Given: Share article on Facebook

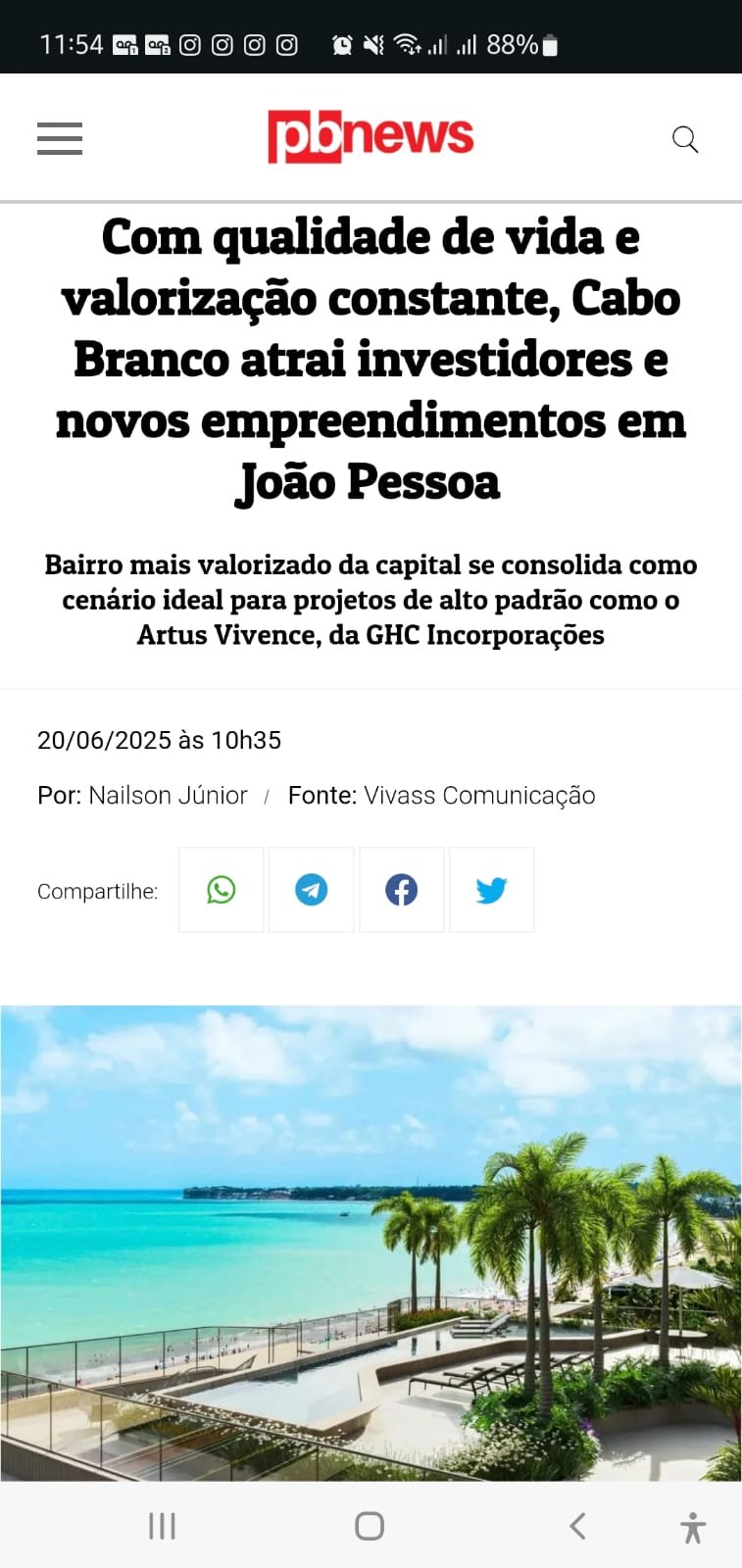Looking at the screenshot, I should click(x=402, y=890).
